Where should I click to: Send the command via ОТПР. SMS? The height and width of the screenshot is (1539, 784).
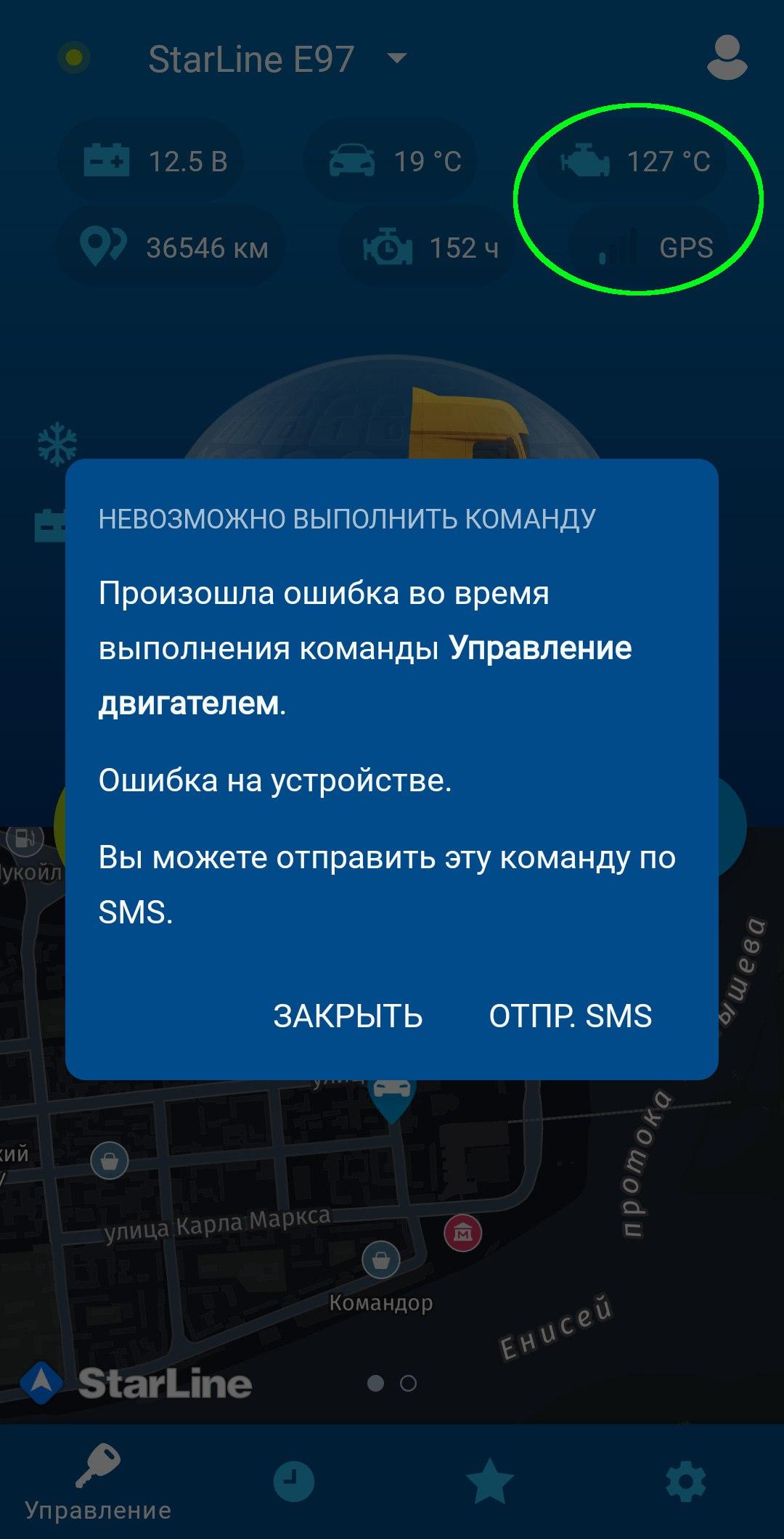[x=571, y=1016]
